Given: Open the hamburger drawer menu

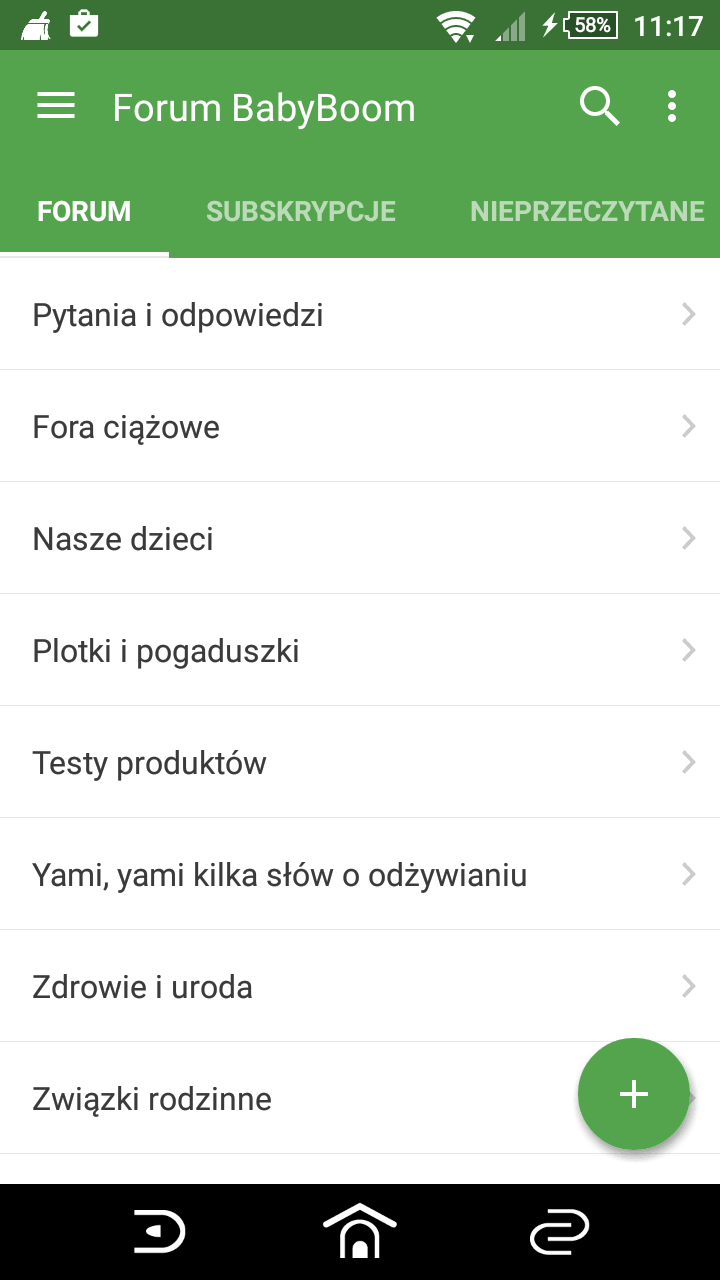Looking at the screenshot, I should click(56, 107).
